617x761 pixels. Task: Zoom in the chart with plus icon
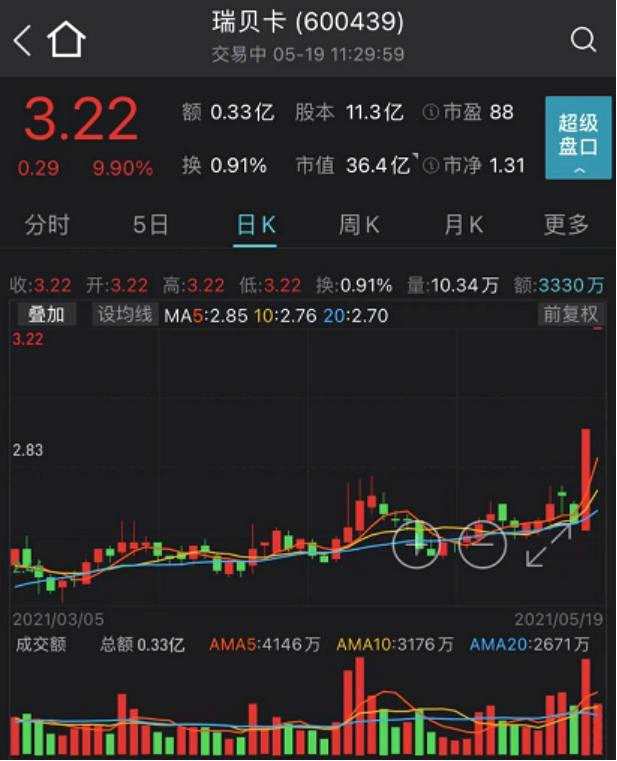[415, 542]
